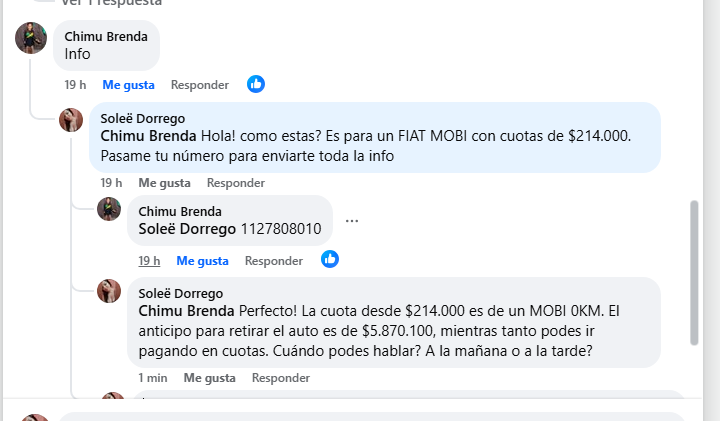Reply to Soleë Dorrego's FIAT MOBI comment
Viewport: 720px width, 421px height.
click(x=235, y=183)
